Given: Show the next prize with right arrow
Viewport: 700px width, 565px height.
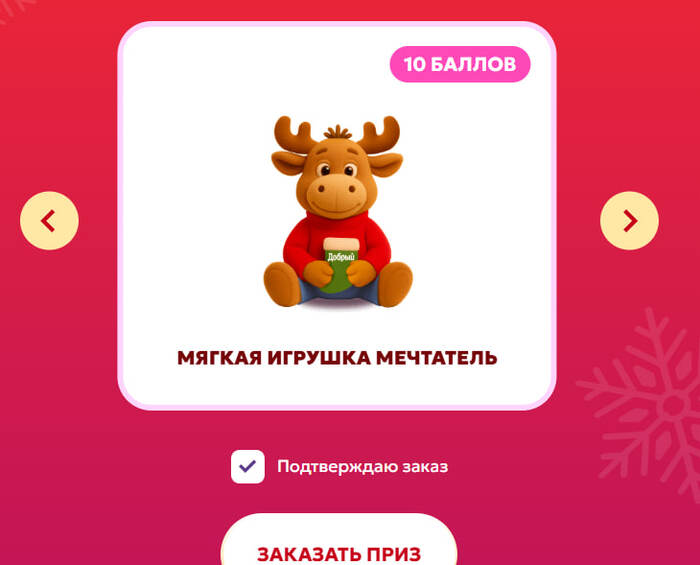Looking at the screenshot, I should click(x=629, y=220).
